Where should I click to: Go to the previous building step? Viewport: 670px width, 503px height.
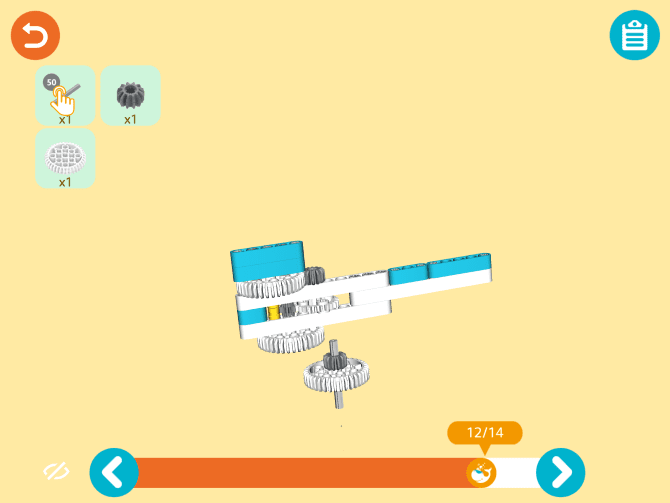click(x=114, y=472)
